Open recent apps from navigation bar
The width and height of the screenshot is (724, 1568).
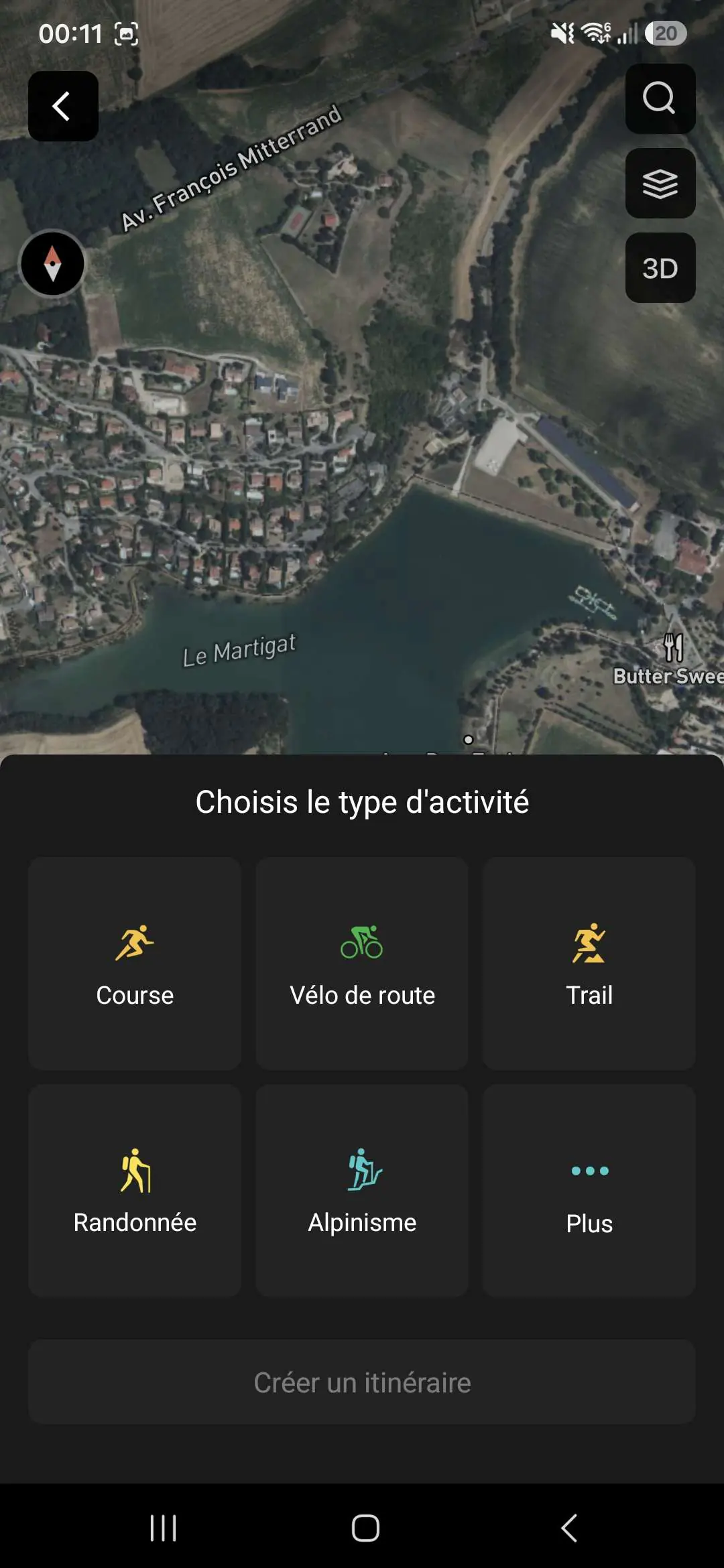163,1528
